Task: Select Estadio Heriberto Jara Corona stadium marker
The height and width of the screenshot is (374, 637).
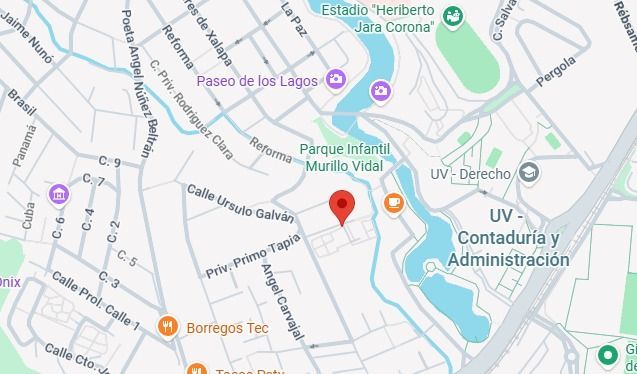Action: coord(453,18)
